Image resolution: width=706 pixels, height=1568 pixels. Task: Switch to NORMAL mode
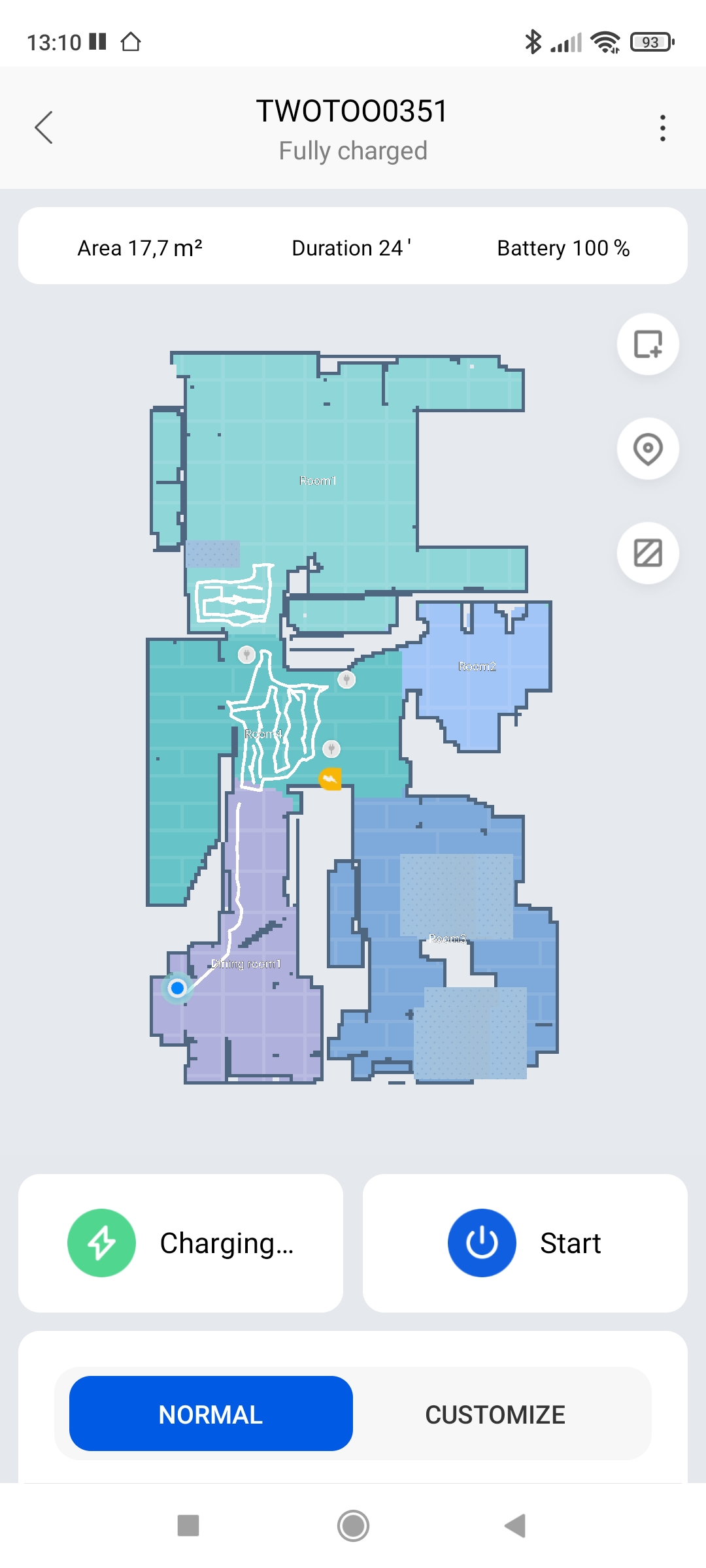point(211,1414)
